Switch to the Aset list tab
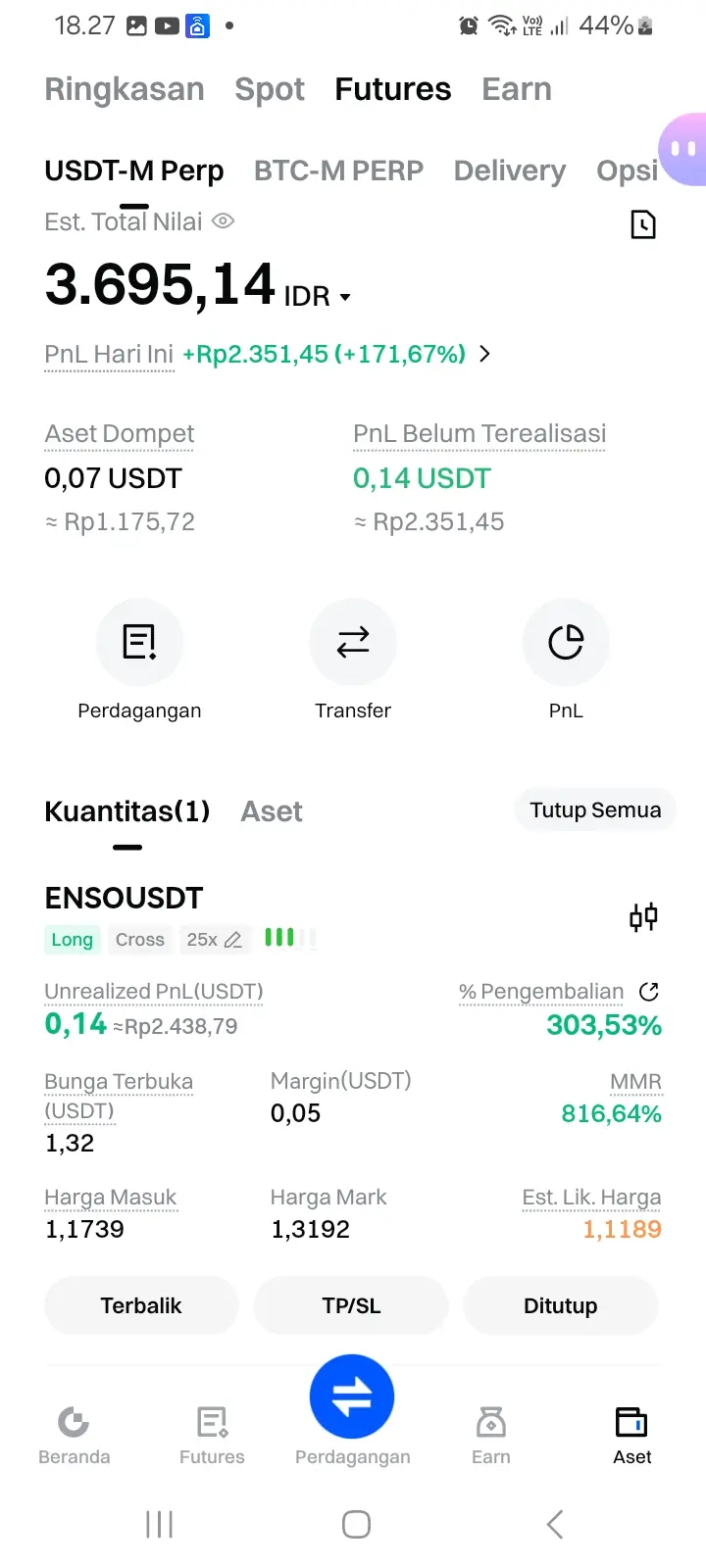This screenshot has width=706, height=1568. tap(272, 811)
